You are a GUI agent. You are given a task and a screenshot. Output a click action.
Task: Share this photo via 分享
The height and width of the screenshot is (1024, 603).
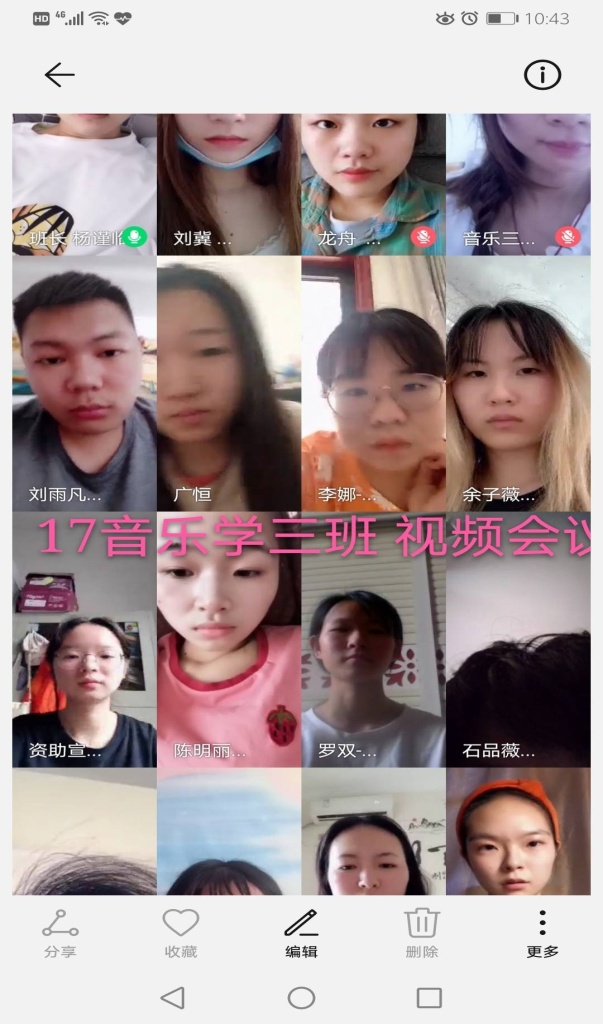(x=60, y=933)
